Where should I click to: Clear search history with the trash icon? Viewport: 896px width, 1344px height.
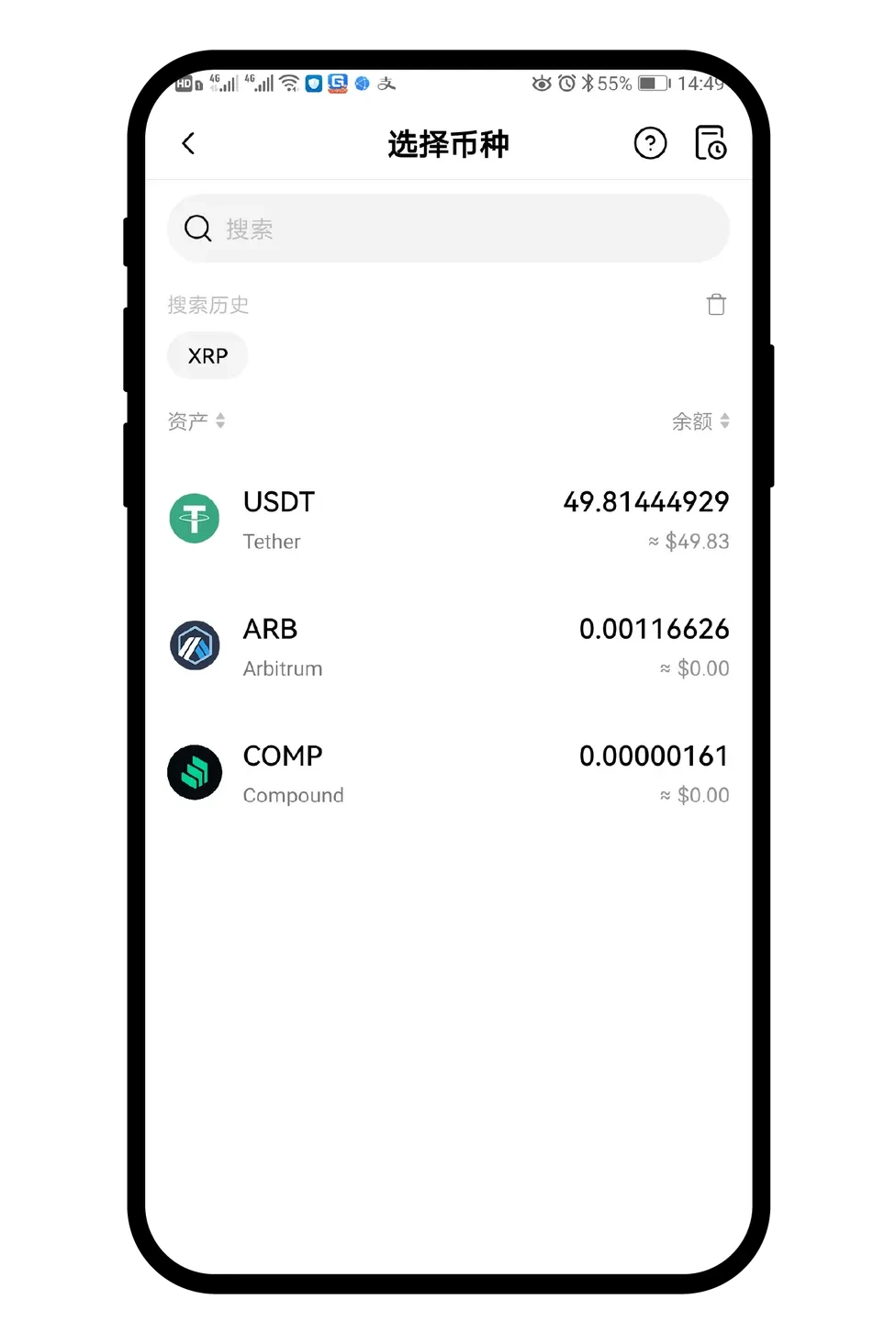pos(716,305)
